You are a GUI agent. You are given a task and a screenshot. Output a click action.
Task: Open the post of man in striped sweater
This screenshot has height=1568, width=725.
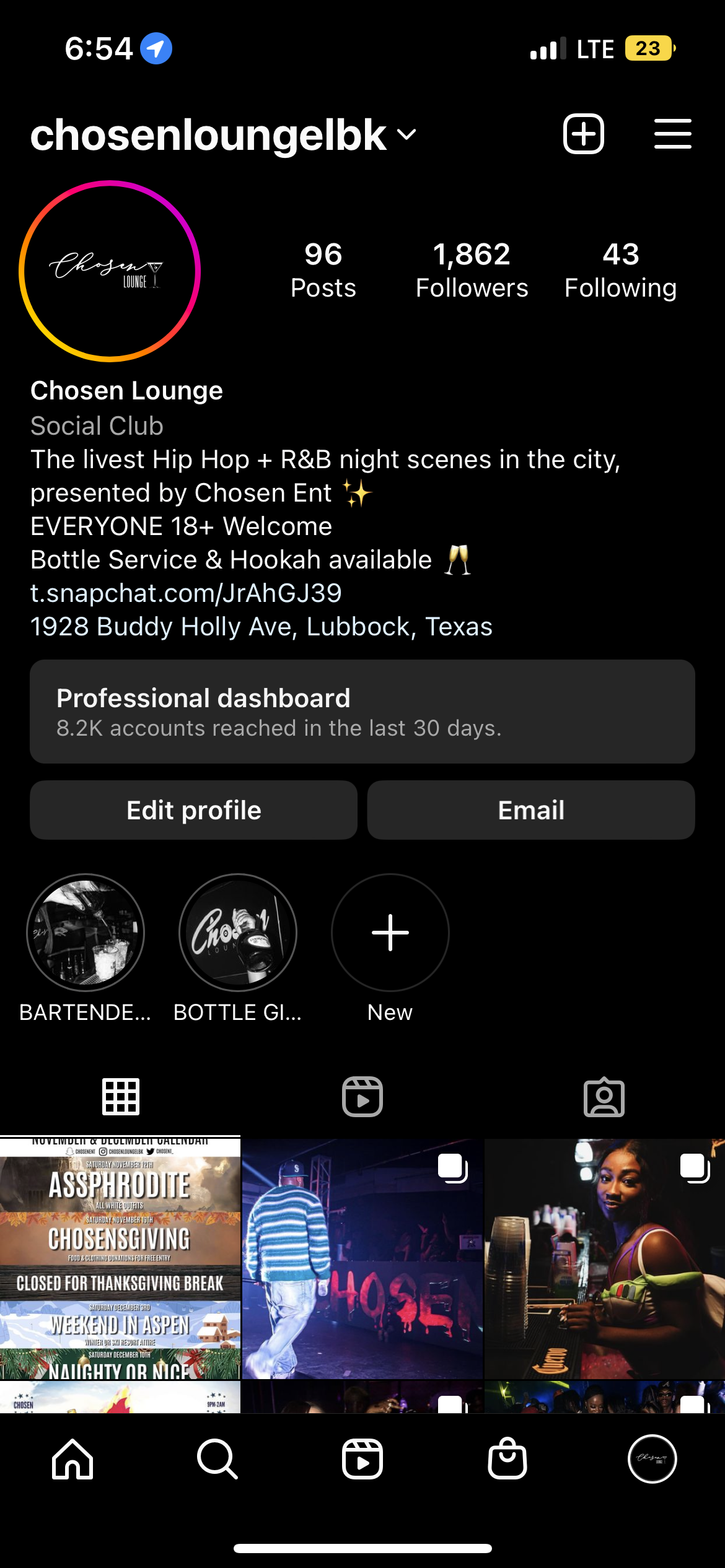(x=362, y=1258)
